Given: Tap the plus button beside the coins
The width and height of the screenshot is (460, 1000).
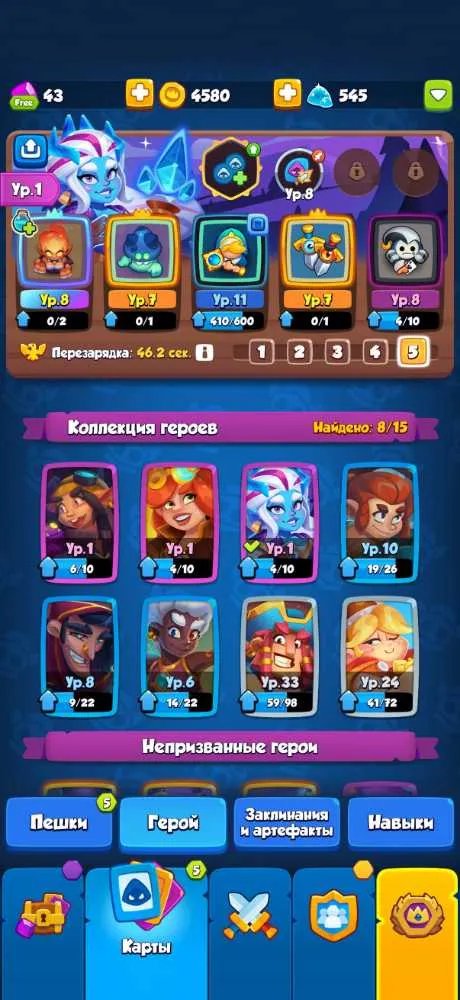Looking at the screenshot, I should click(139, 95).
